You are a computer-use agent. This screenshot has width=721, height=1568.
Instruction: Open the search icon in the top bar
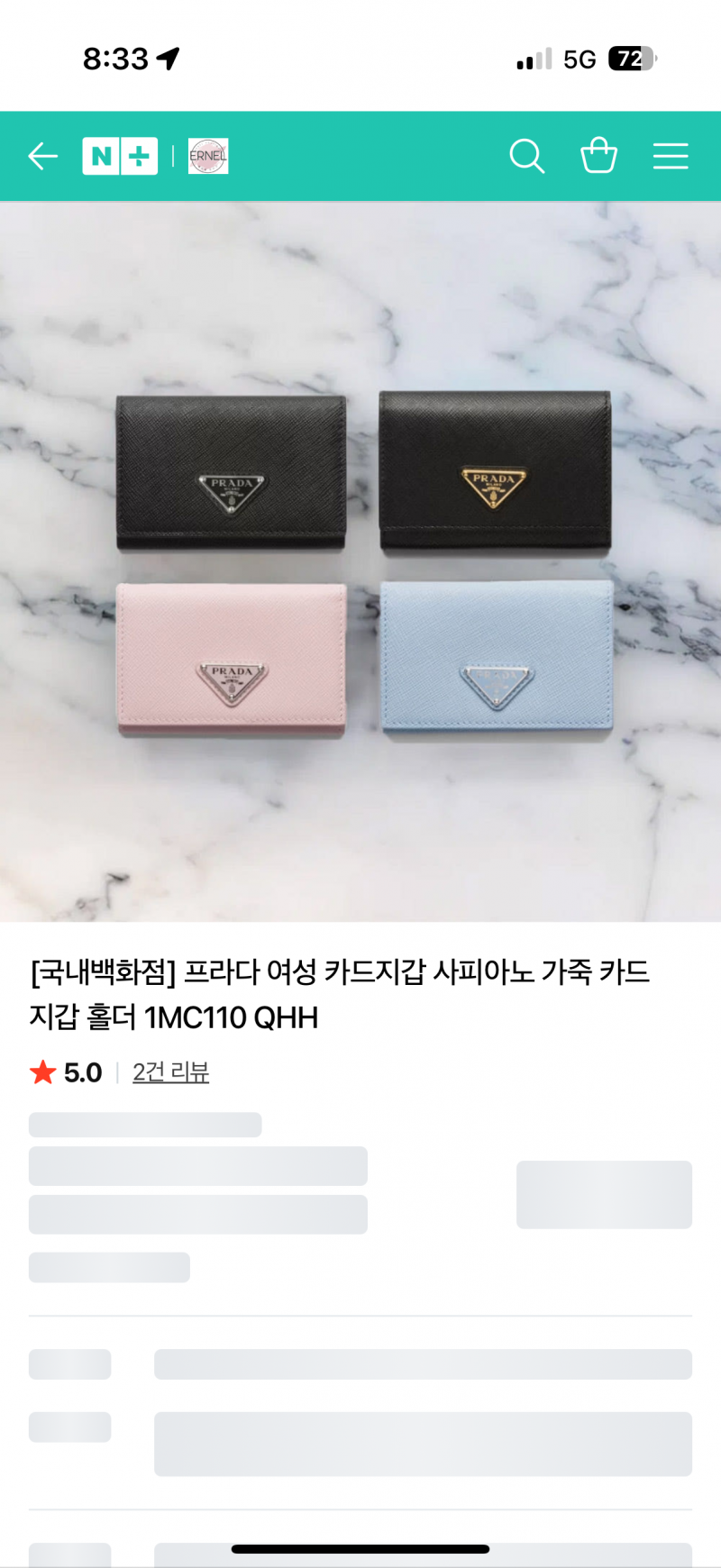click(x=527, y=156)
